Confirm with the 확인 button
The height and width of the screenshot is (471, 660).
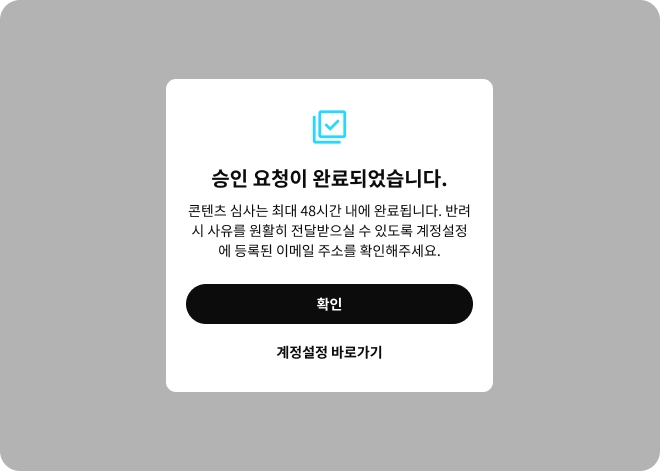pyautogui.click(x=329, y=304)
